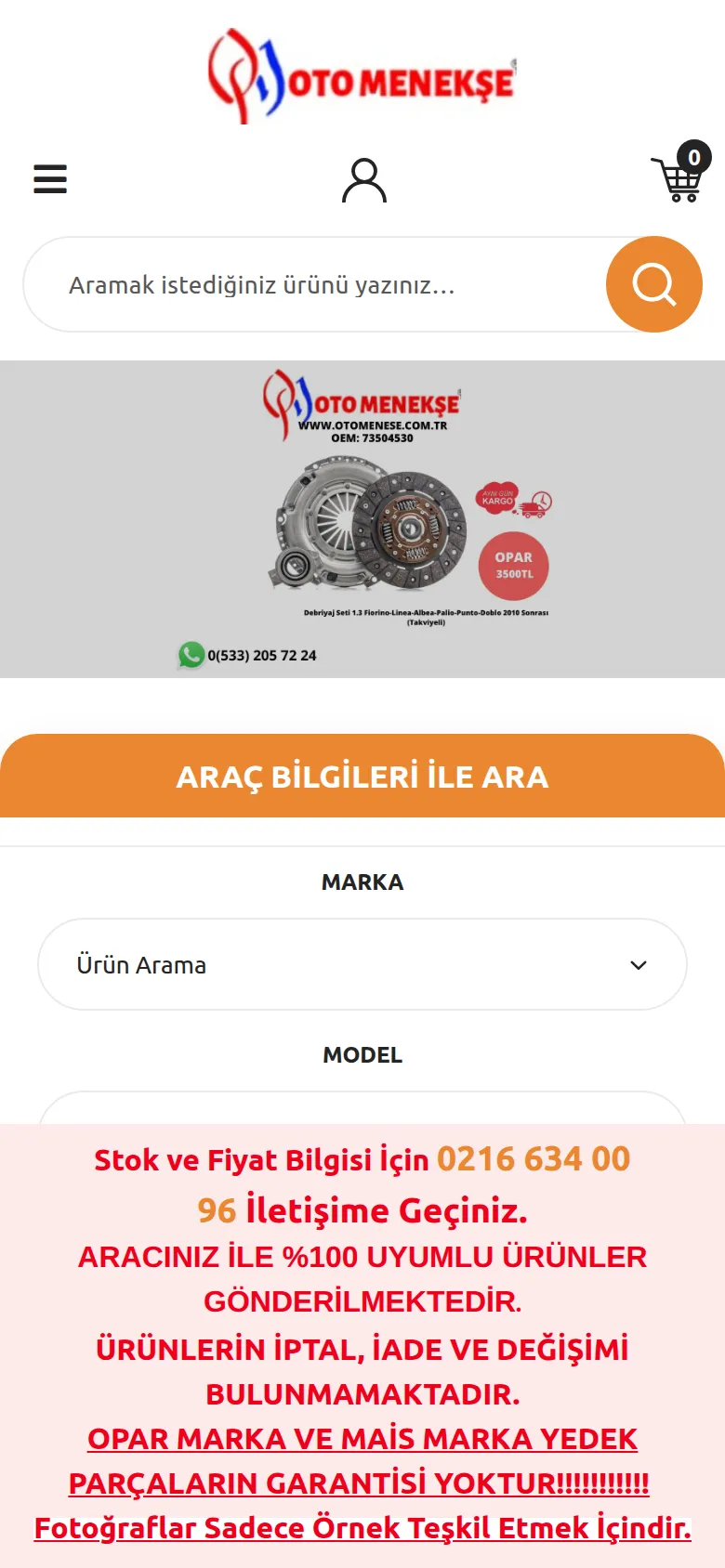Tap the orange search button
This screenshot has width=725, height=1568.
point(654,284)
